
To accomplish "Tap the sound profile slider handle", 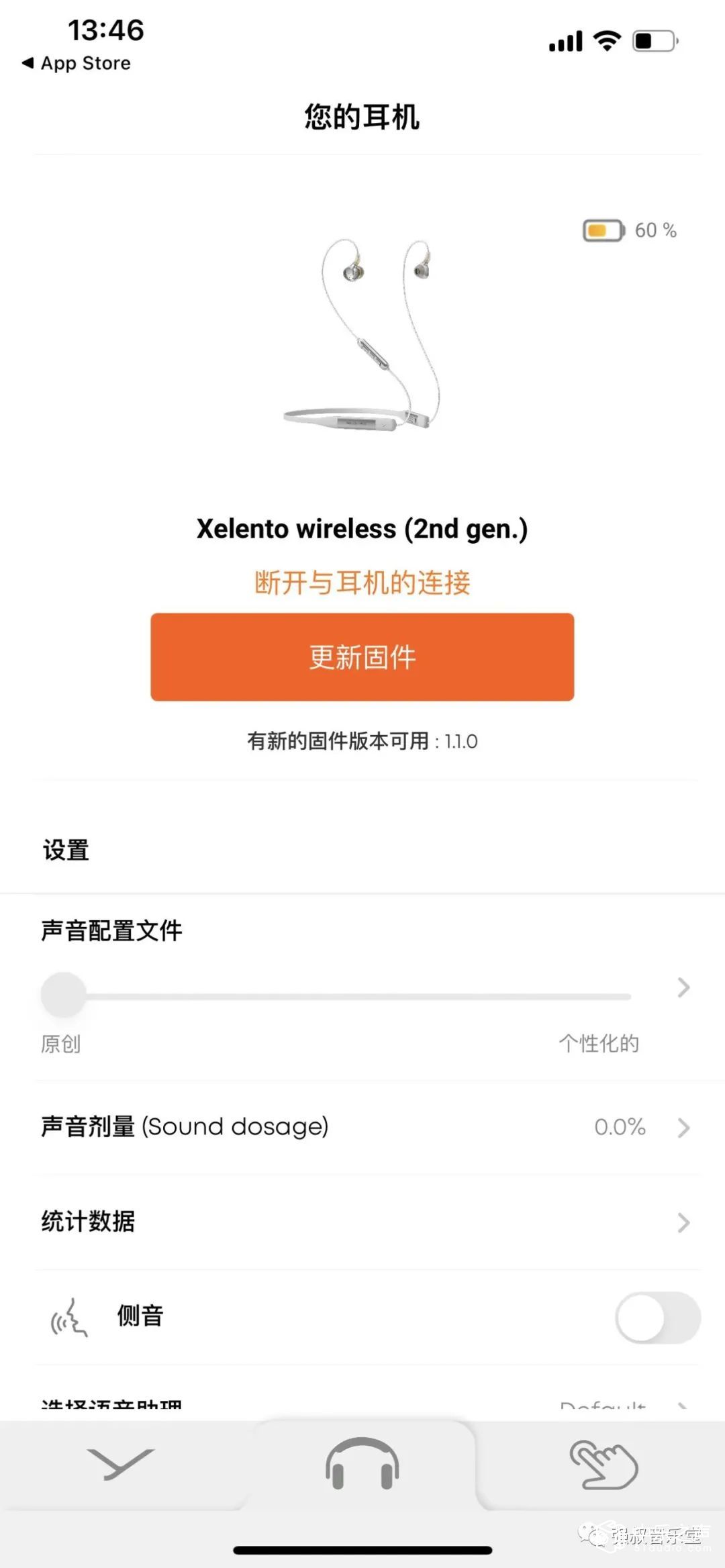I will [x=64, y=995].
